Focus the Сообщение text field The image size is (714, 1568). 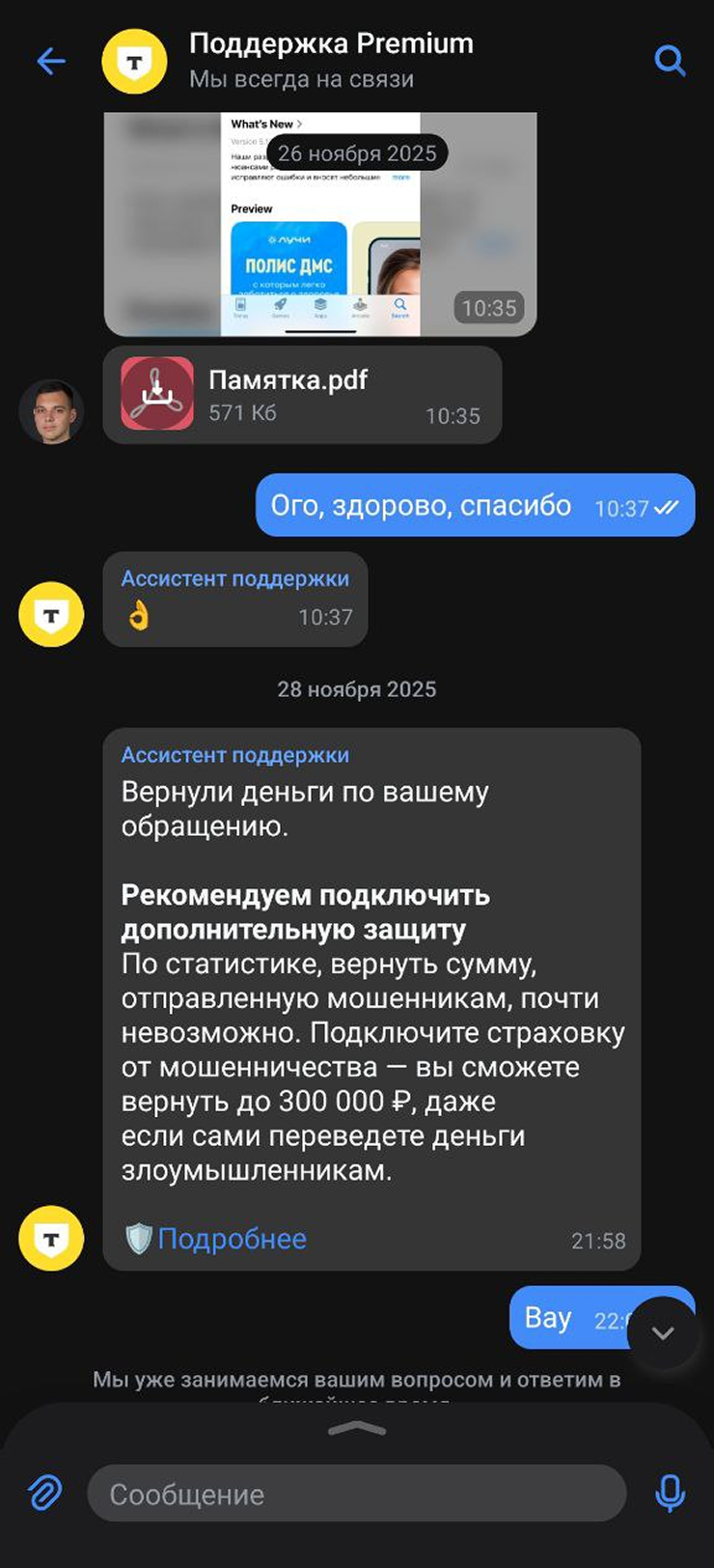pyautogui.click(x=357, y=1494)
